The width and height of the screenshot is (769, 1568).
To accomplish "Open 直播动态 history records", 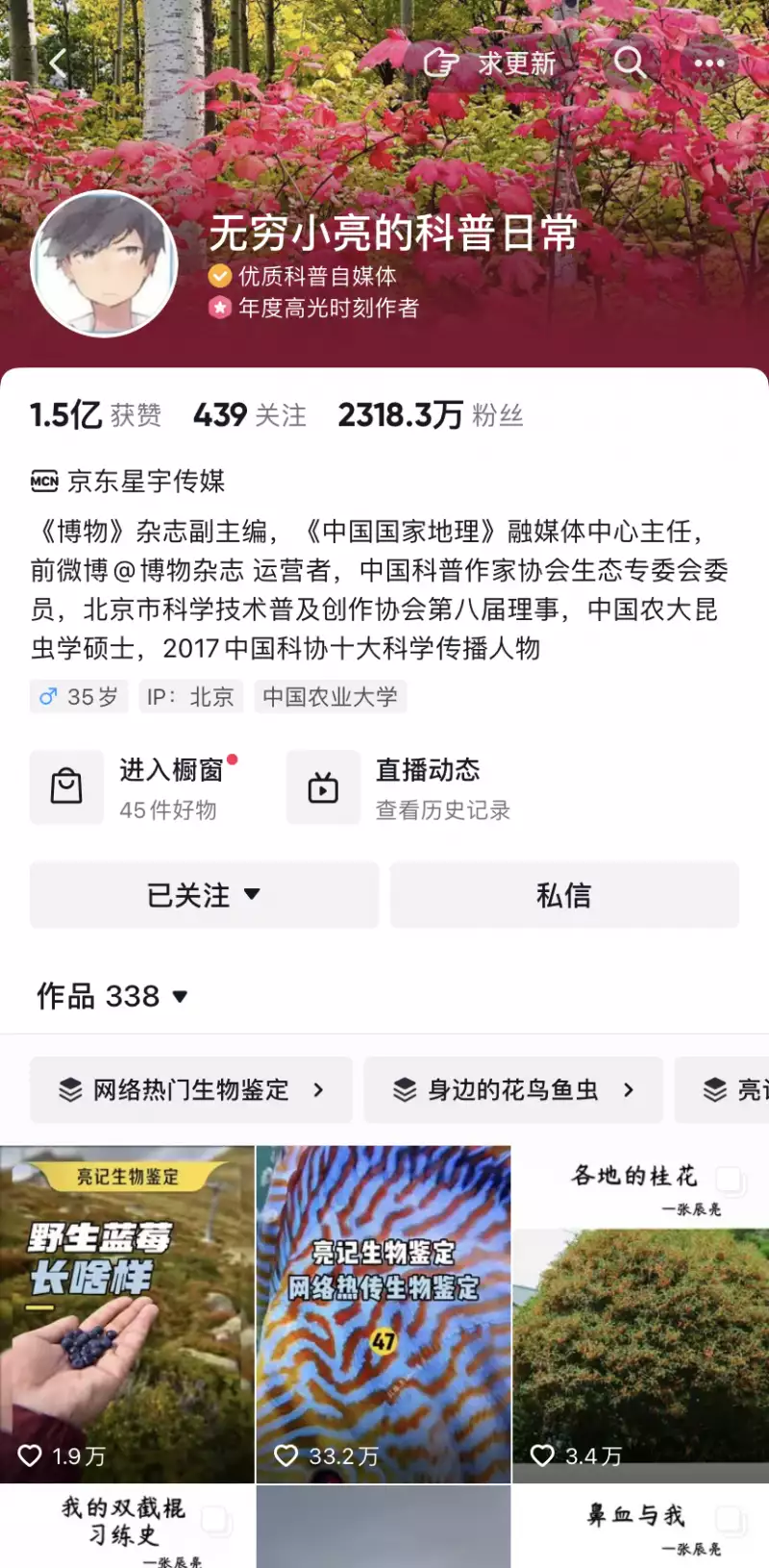I will [399, 788].
